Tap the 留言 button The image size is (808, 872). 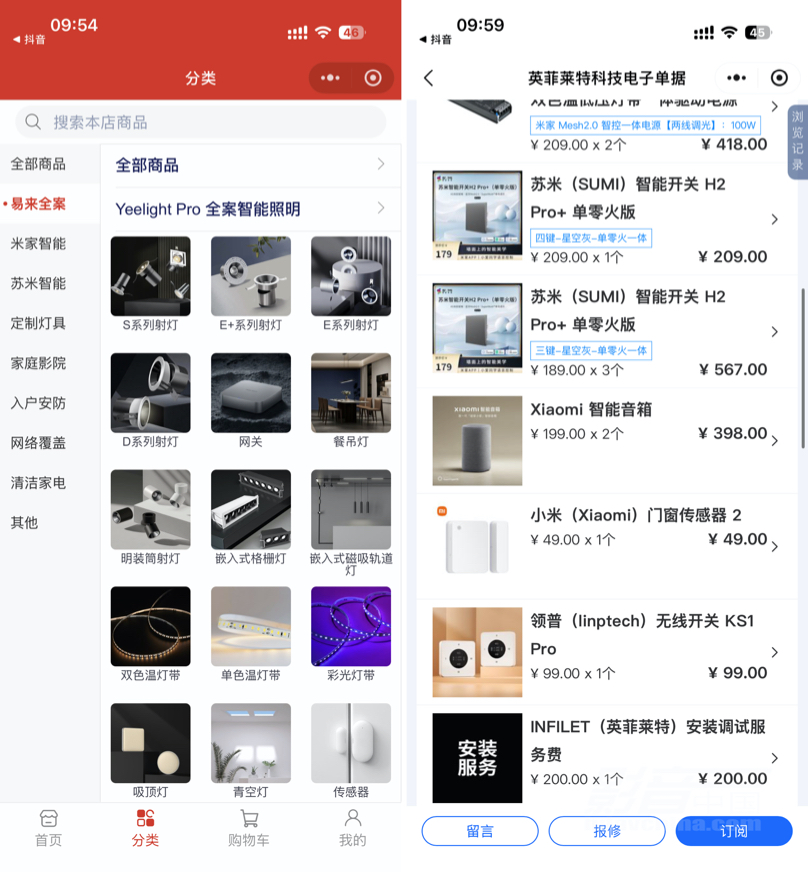(x=480, y=831)
